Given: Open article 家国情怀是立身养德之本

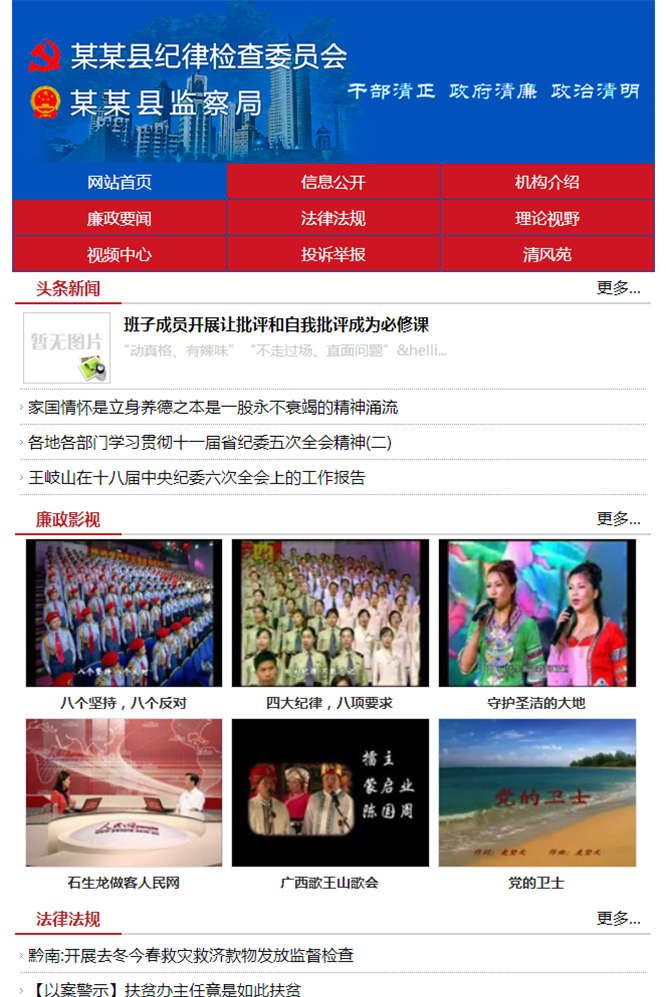Looking at the screenshot, I should coord(213,407).
